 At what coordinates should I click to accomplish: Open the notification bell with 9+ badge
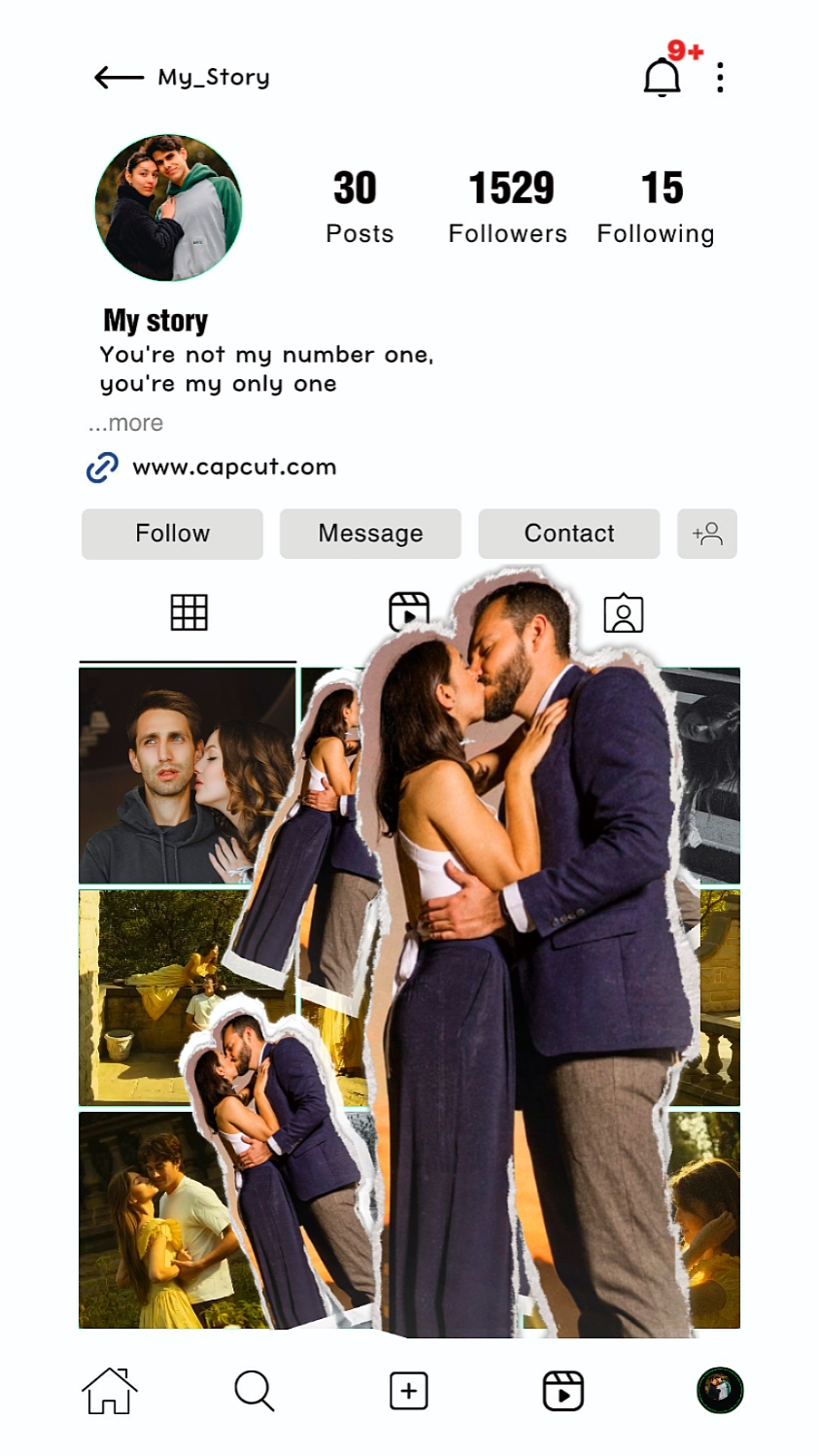pyautogui.click(x=664, y=75)
